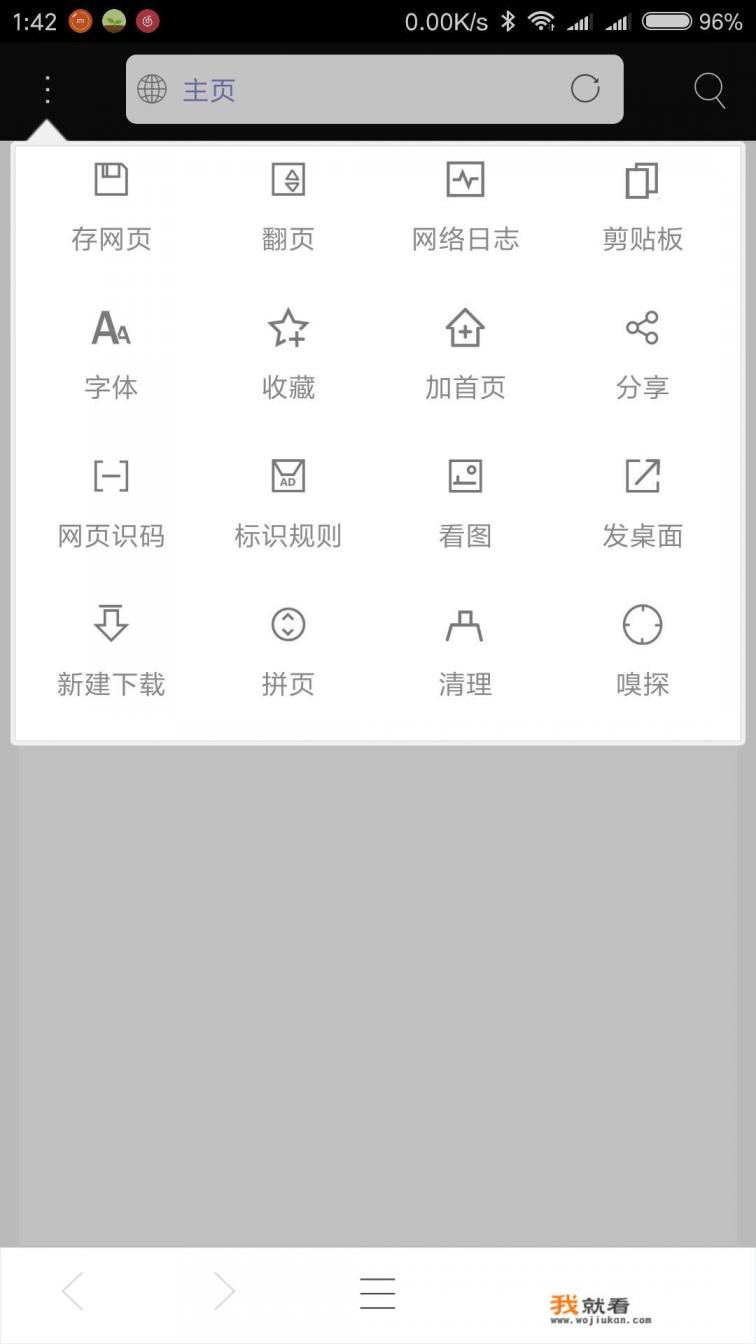Open the 剪贴板 clipboard tool

click(x=643, y=200)
